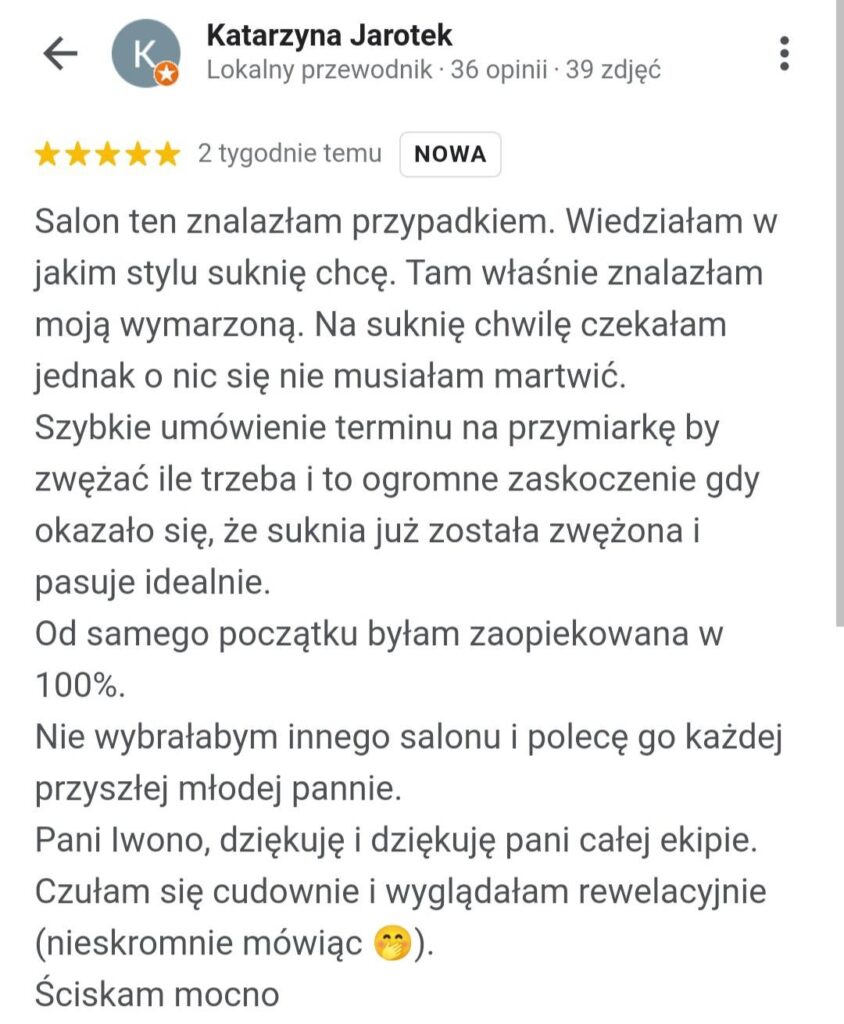Open Katarzyna Jarotek's profile avatar
This screenshot has height=1024, width=844.
click(x=145, y=53)
